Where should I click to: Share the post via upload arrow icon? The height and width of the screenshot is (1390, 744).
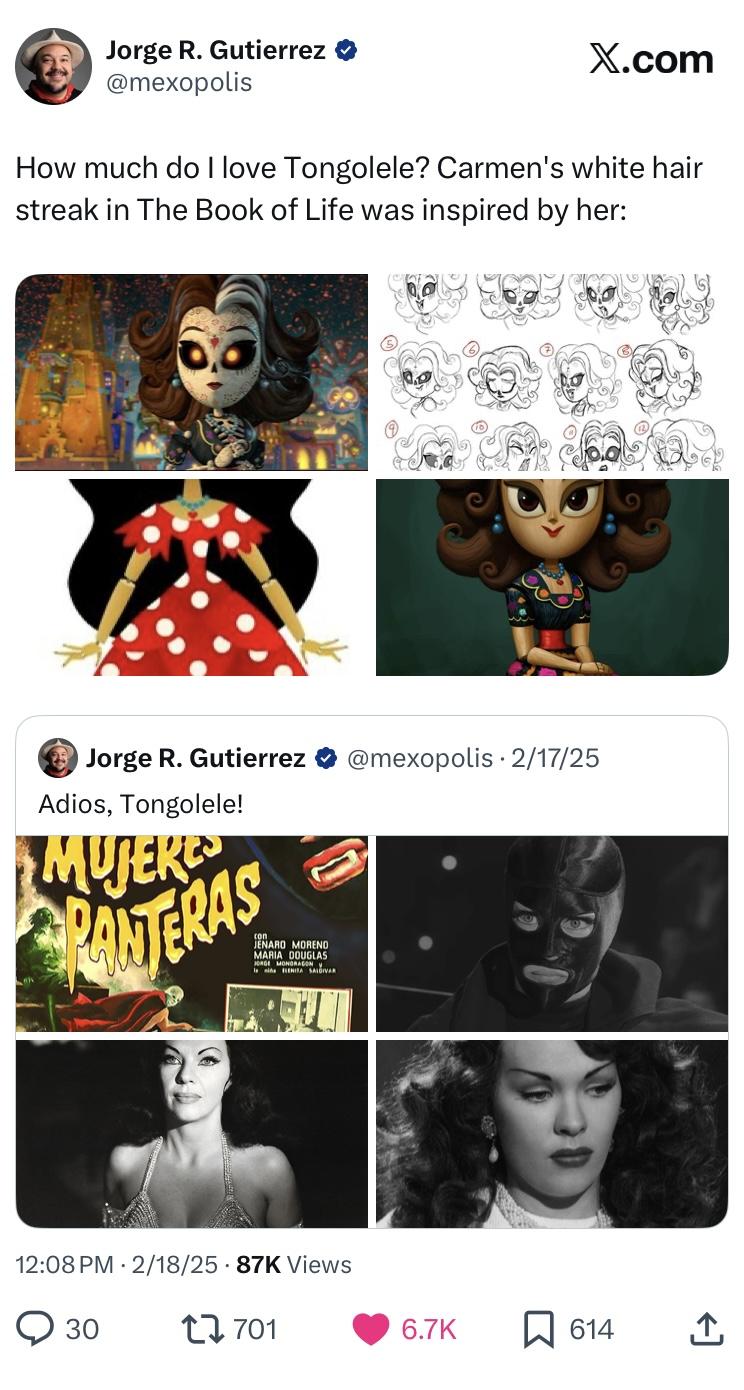pos(706,1328)
